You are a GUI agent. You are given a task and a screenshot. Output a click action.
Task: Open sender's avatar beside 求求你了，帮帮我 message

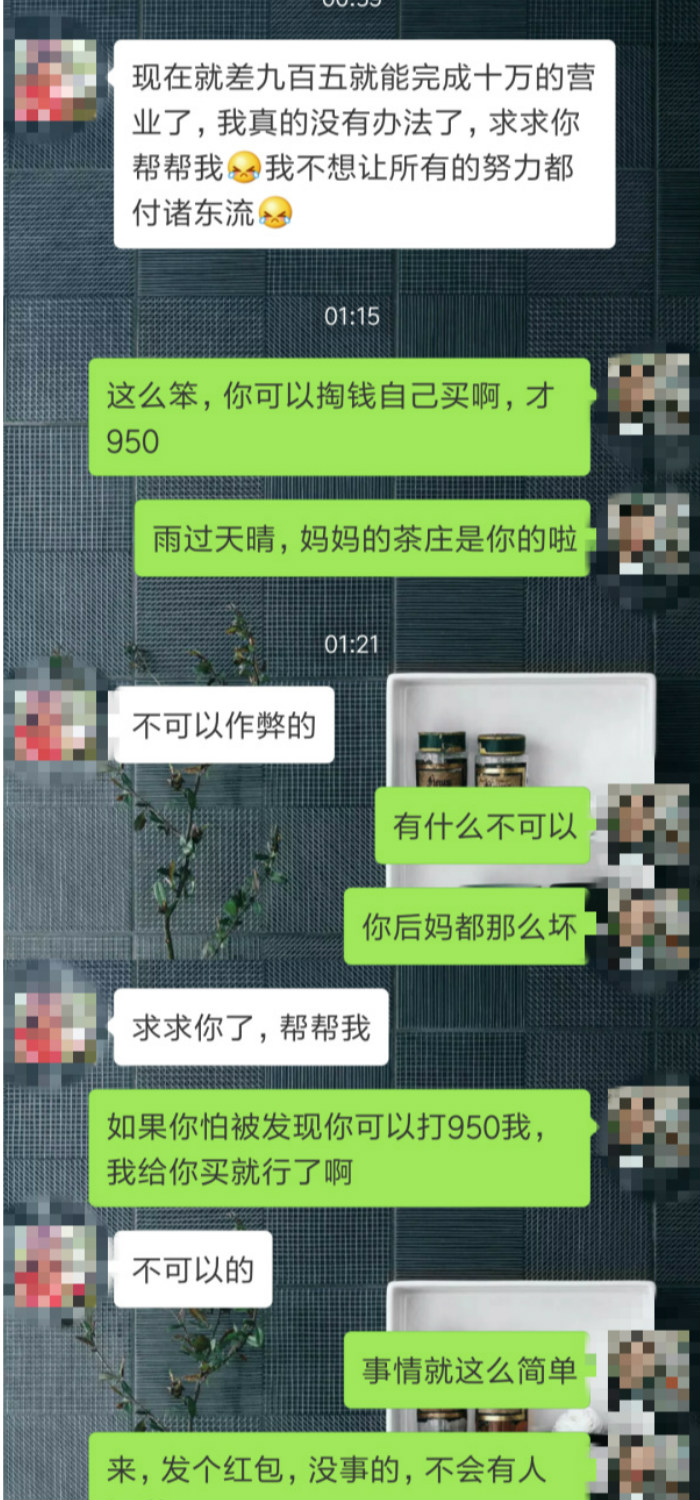pyautogui.click(x=55, y=1027)
